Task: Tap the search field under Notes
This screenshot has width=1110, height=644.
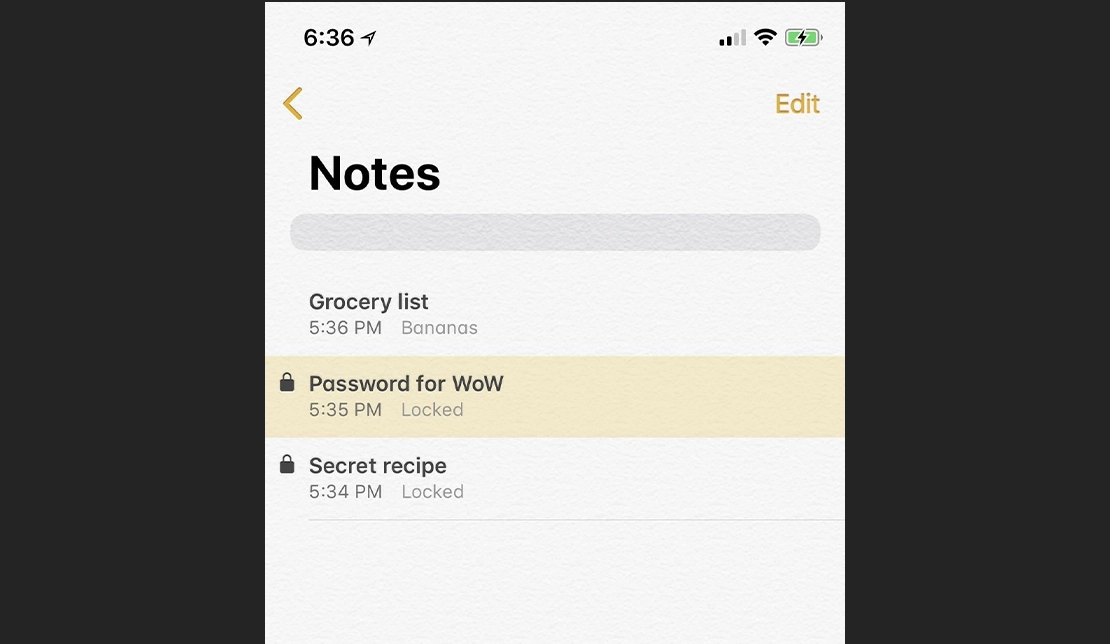Action: click(555, 232)
